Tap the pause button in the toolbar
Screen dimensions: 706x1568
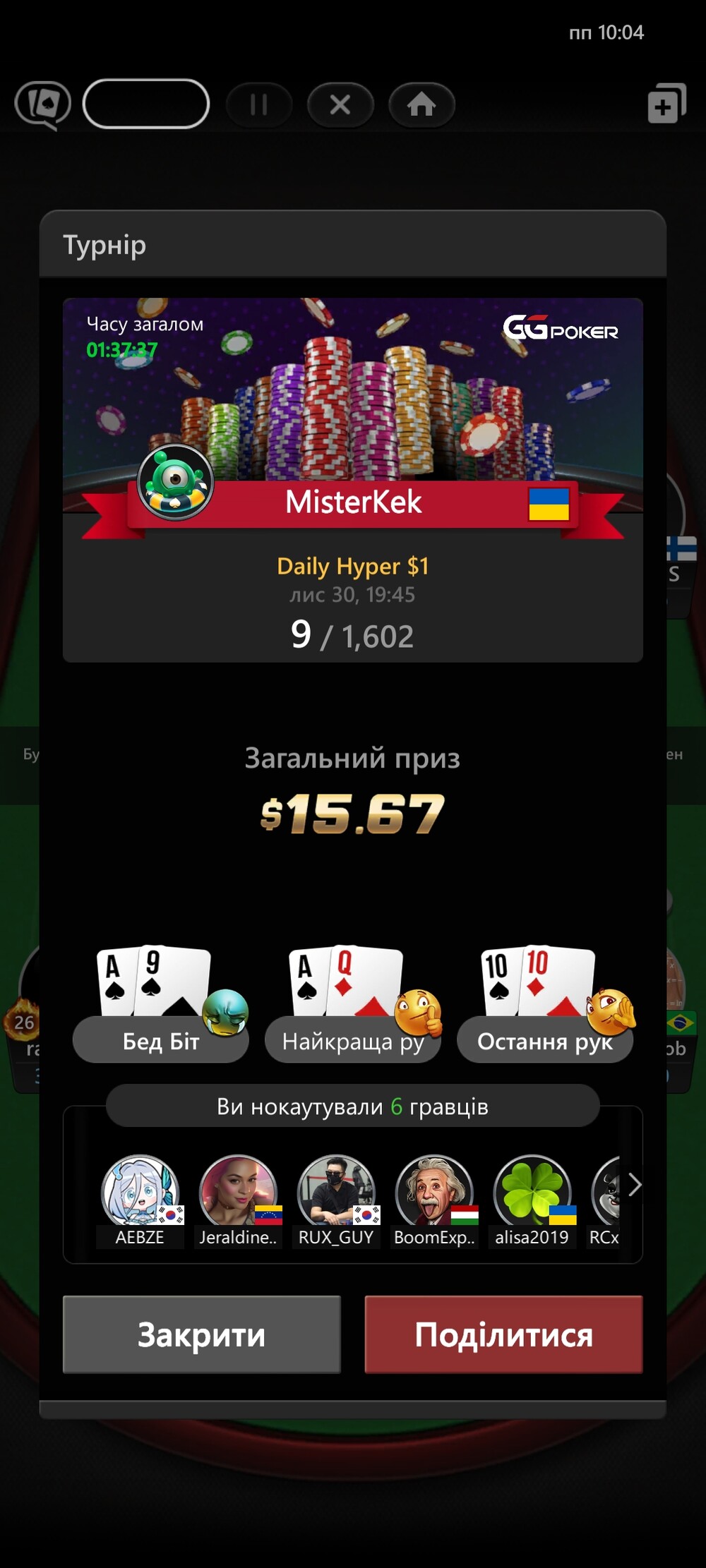(259, 104)
